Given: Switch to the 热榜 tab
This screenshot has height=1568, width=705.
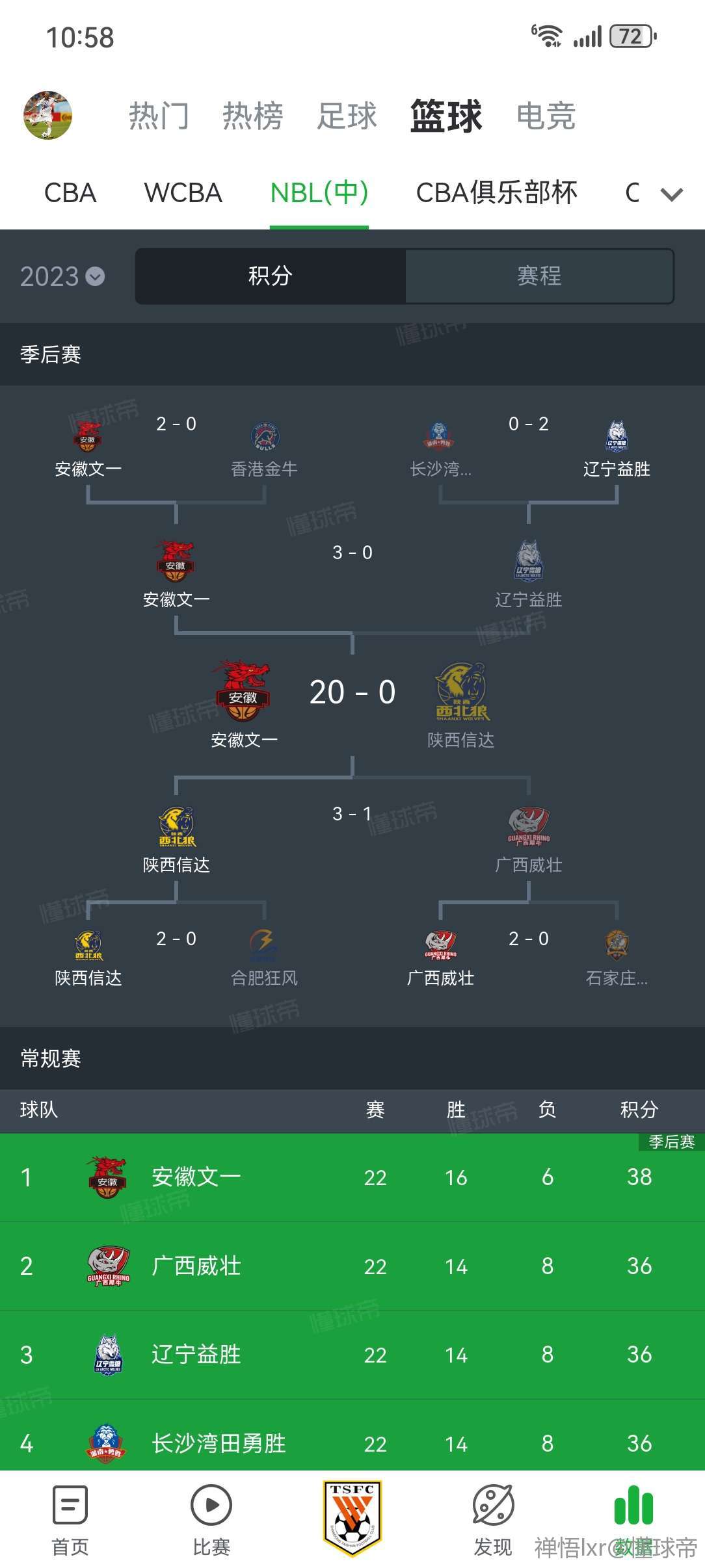Looking at the screenshot, I should [252, 116].
